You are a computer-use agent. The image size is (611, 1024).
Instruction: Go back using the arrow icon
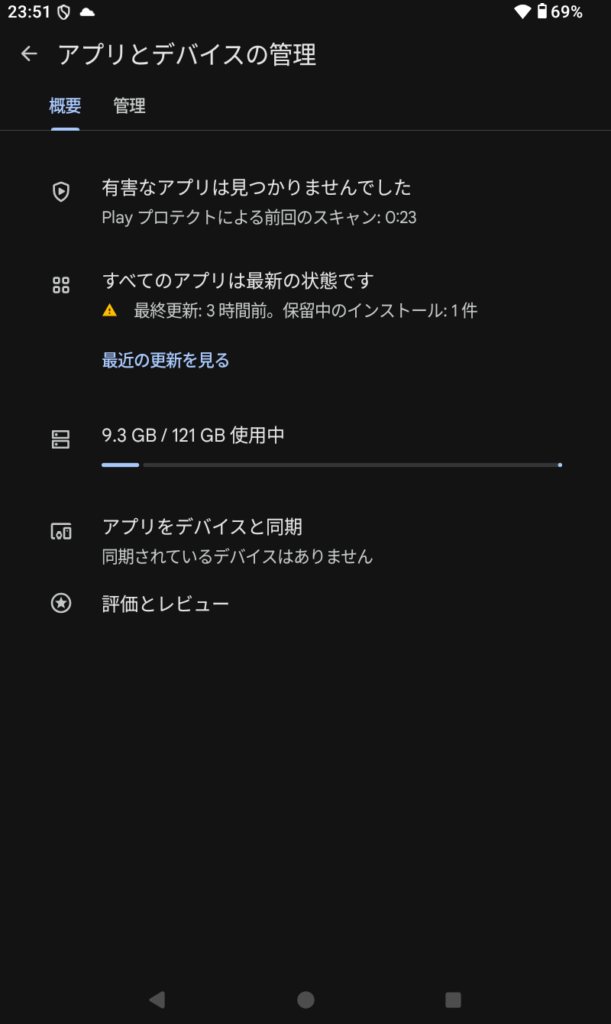coord(29,54)
